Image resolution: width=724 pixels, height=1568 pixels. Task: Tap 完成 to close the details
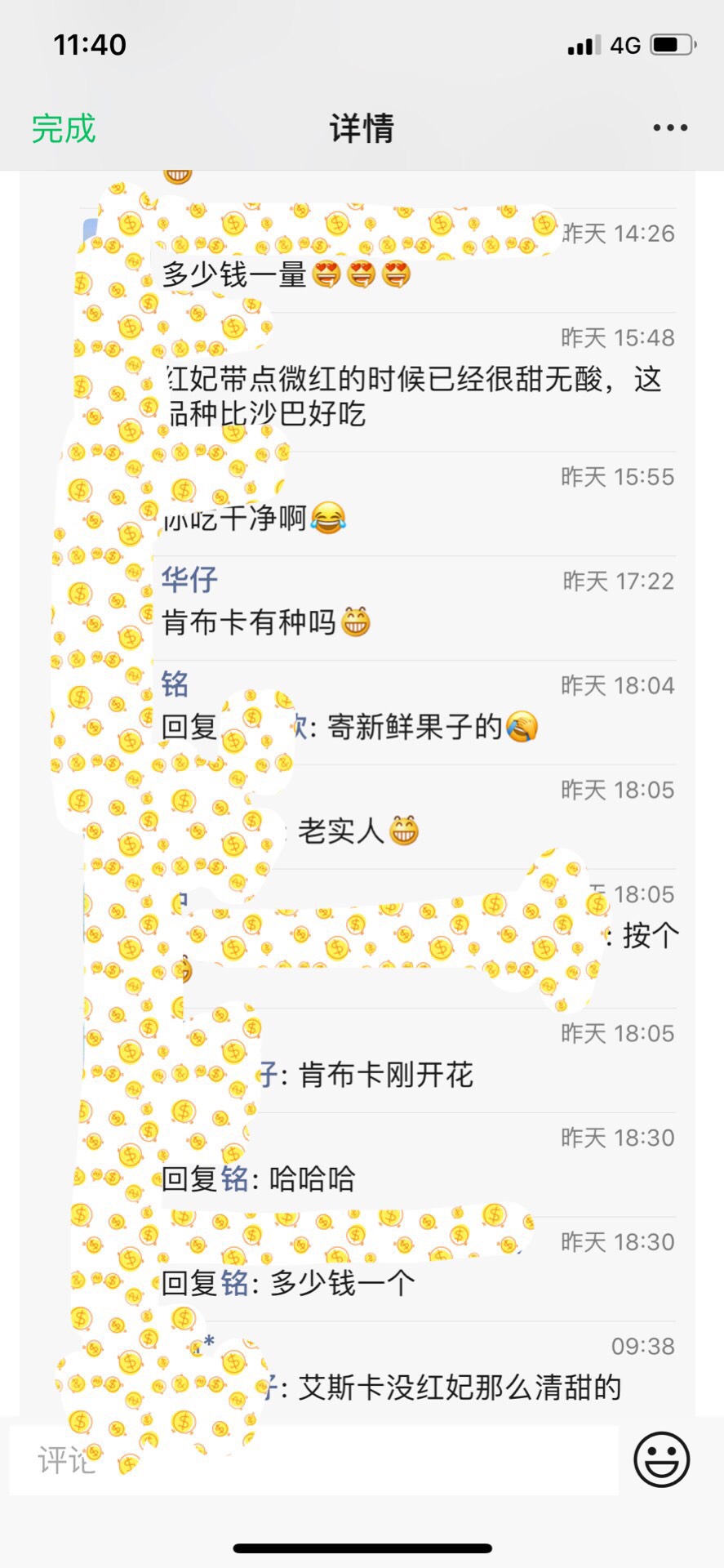(x=64, y=129)
